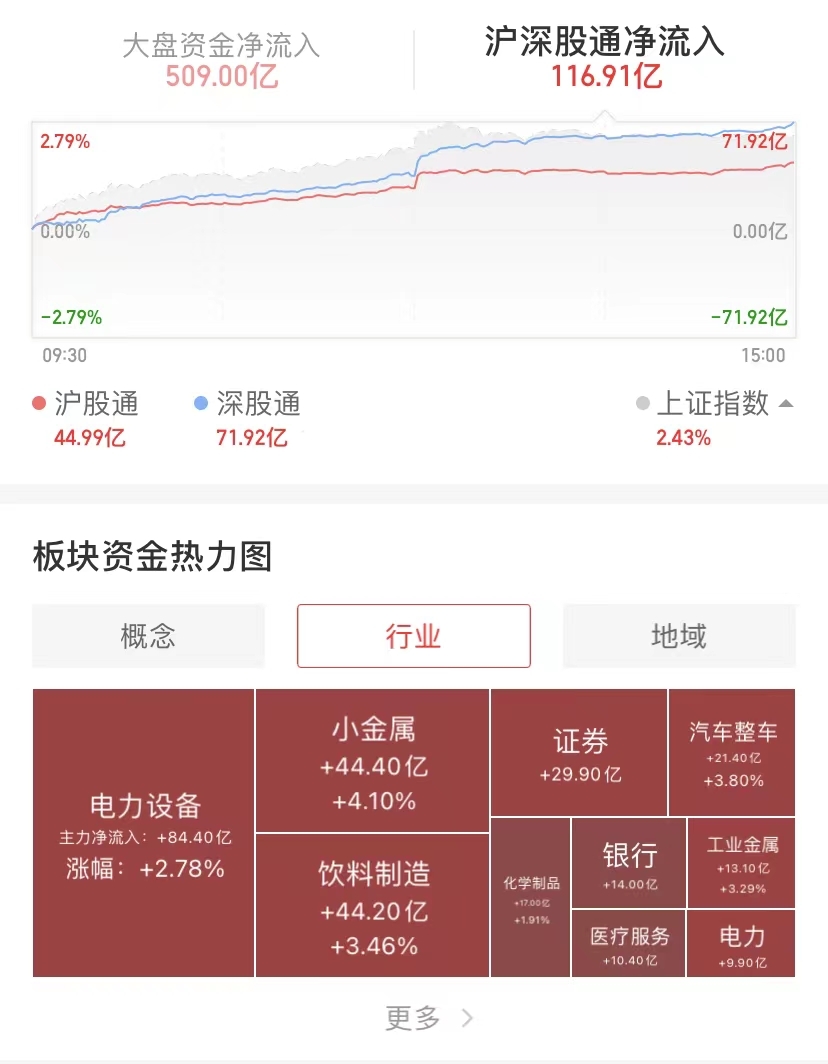The image size is (828, 1064).
Task: View the 化学制品 sector tile
Action: (x=531, y=897)
